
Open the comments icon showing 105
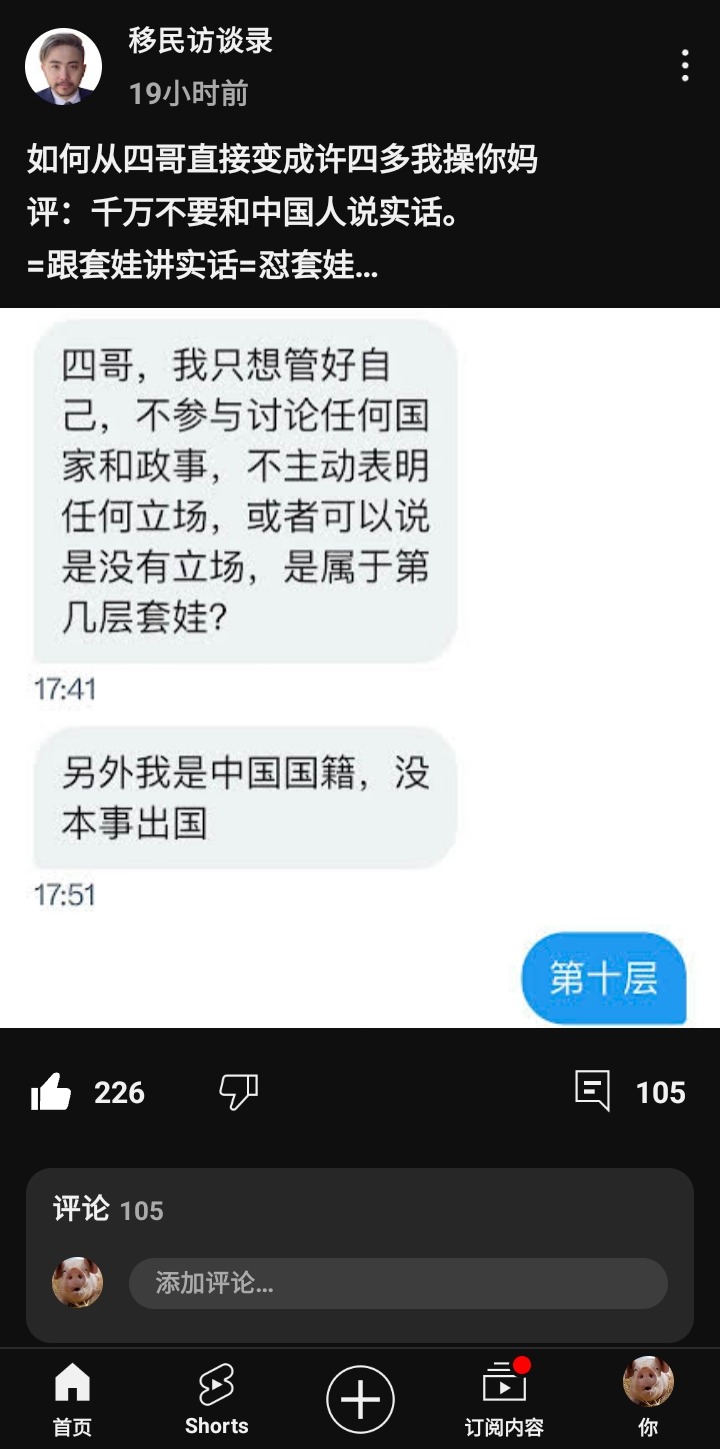pos(593,1091)
